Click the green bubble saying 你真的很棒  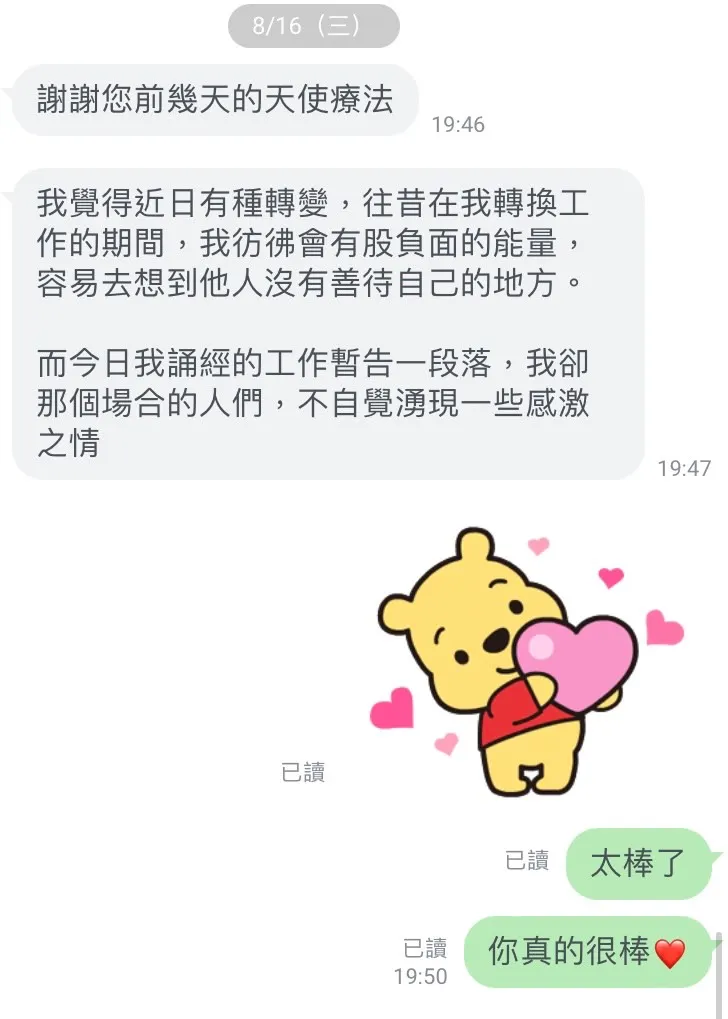(x=585, y=952)
